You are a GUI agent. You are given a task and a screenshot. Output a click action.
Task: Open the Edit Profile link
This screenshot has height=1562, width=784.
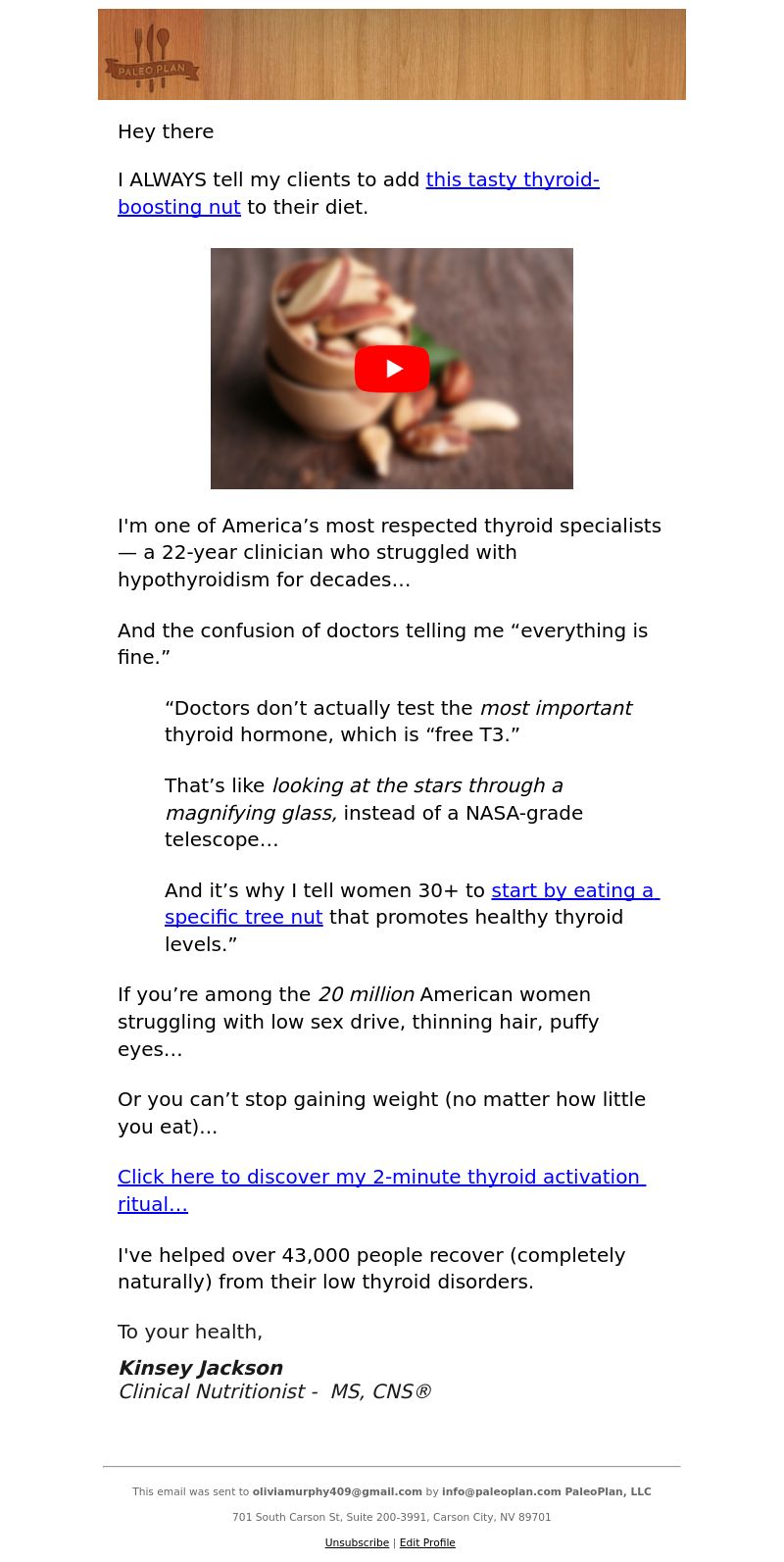[x=427, y=1542]
